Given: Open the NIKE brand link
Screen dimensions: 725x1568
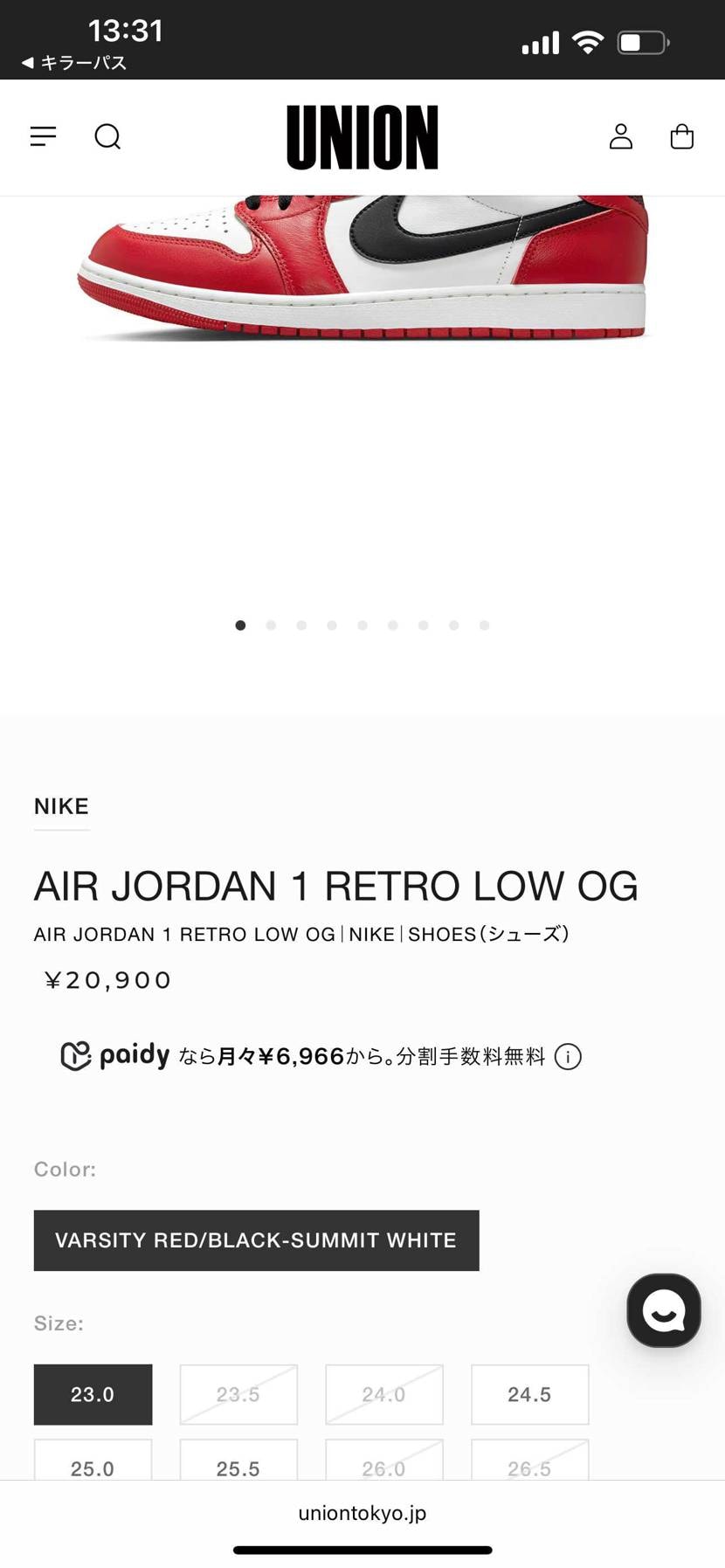Looking at the screenshot, I should (x=61, y=806).
